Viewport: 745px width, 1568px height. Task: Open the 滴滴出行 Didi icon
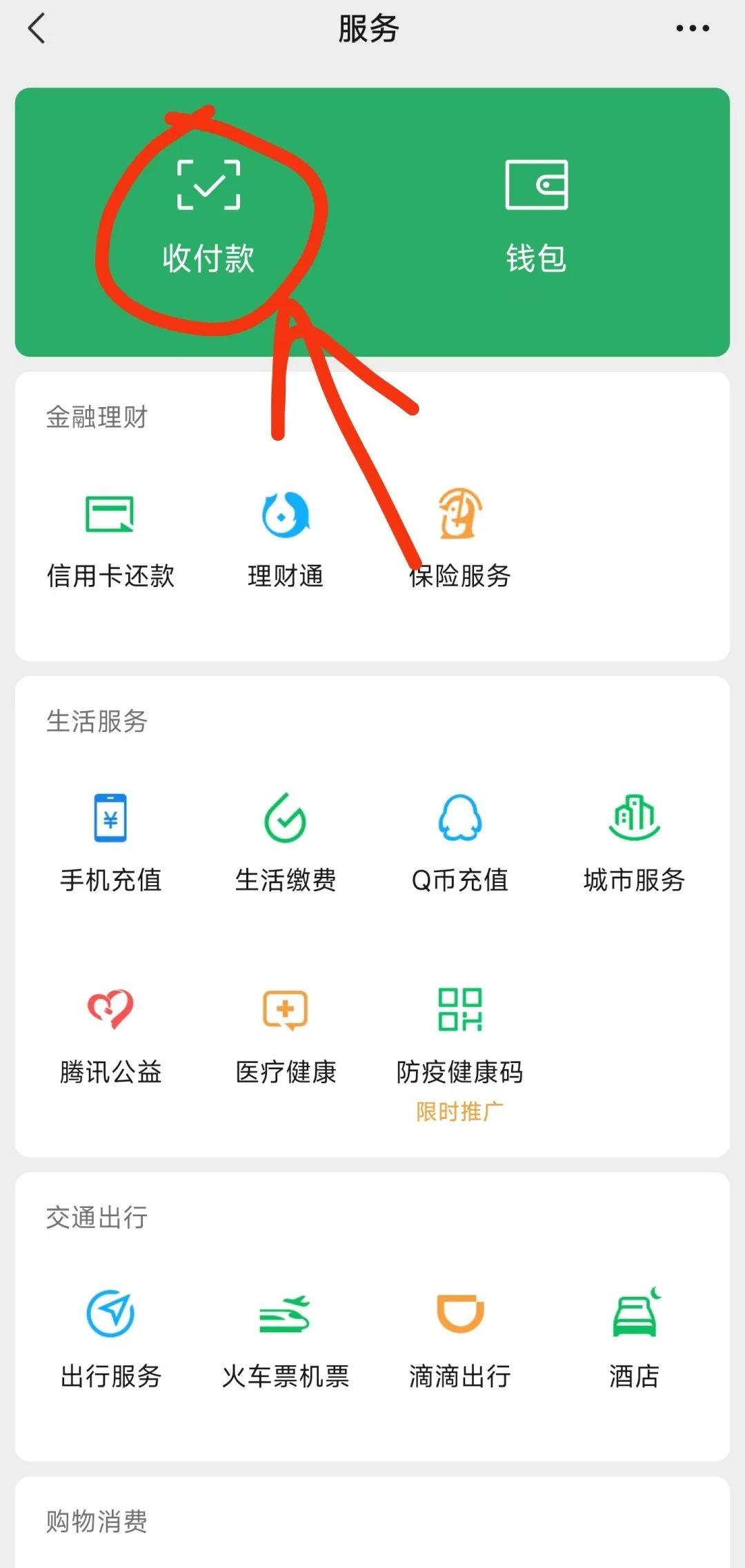tap(459, 1314)
